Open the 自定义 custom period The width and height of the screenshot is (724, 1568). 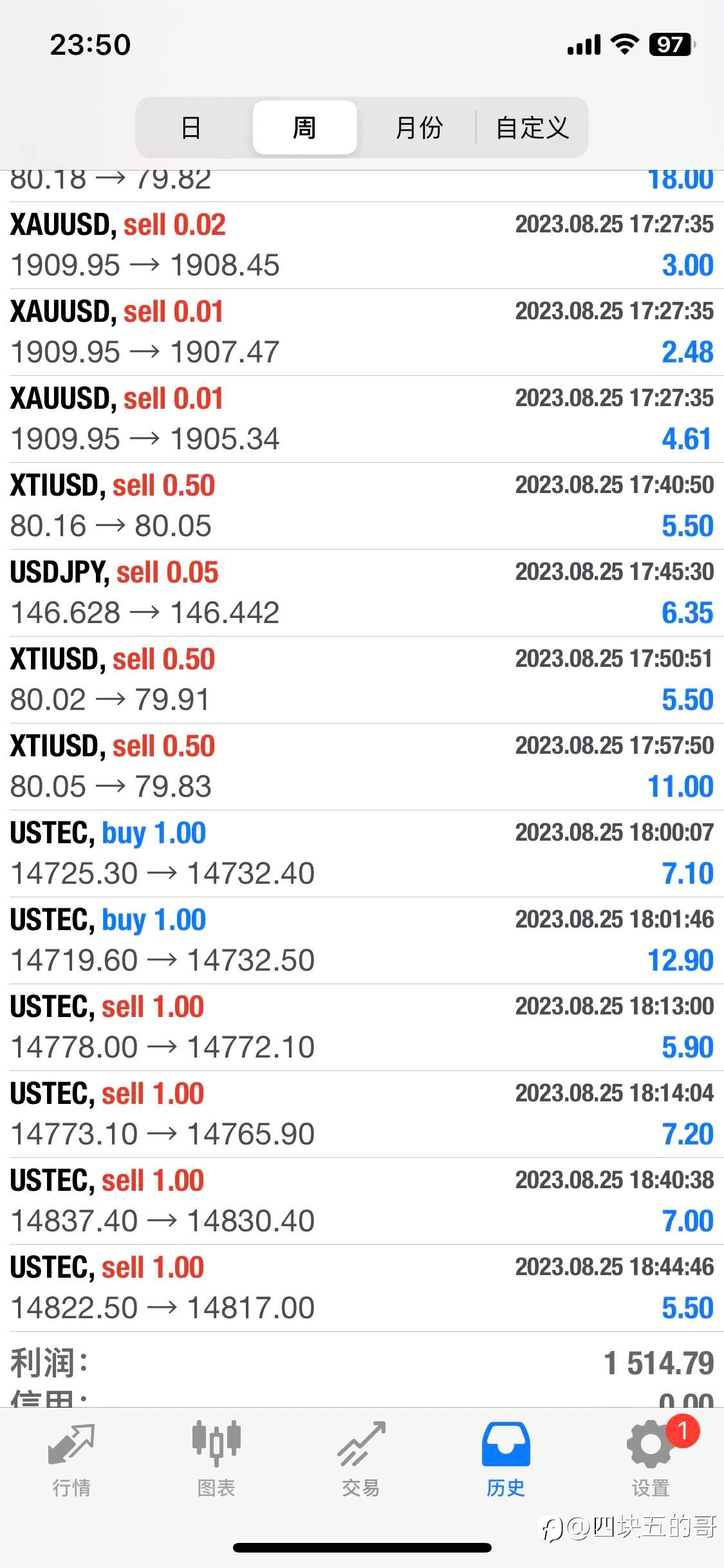pos(532,127)
